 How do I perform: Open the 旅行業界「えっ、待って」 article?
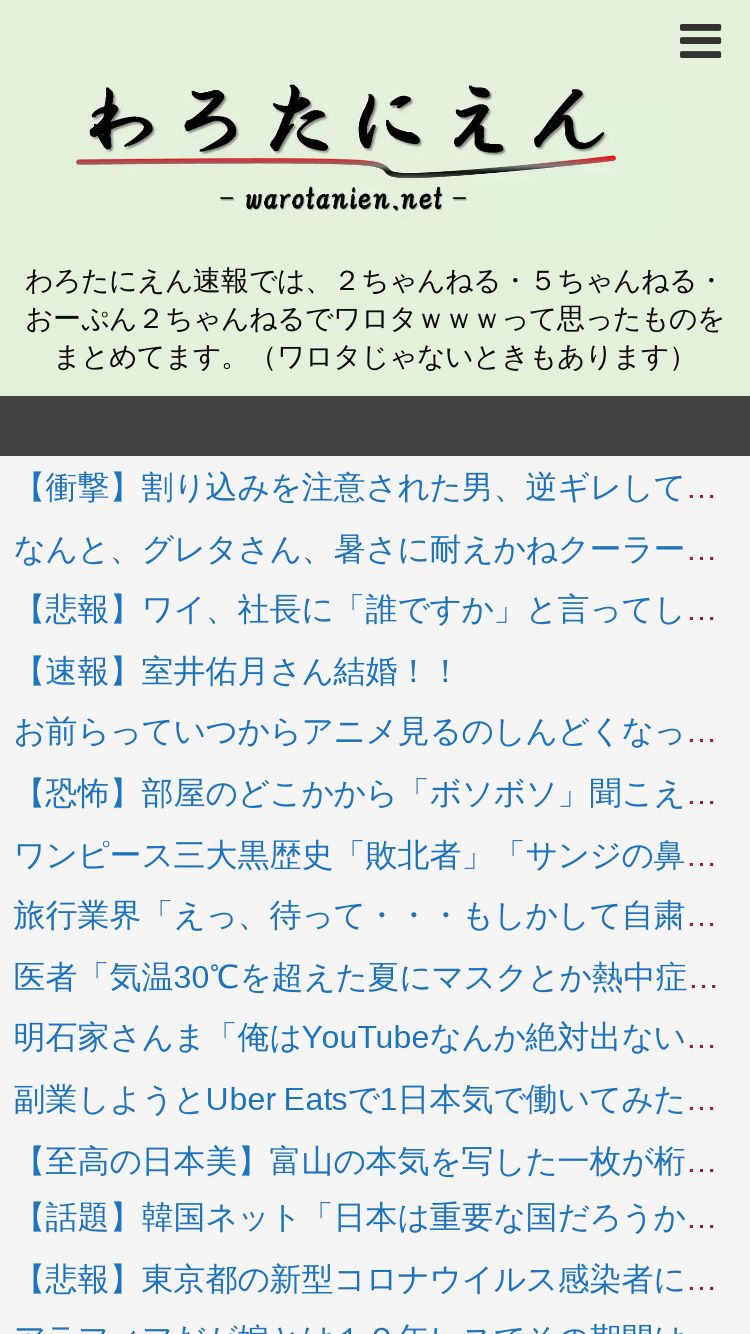tap(365, 916)
